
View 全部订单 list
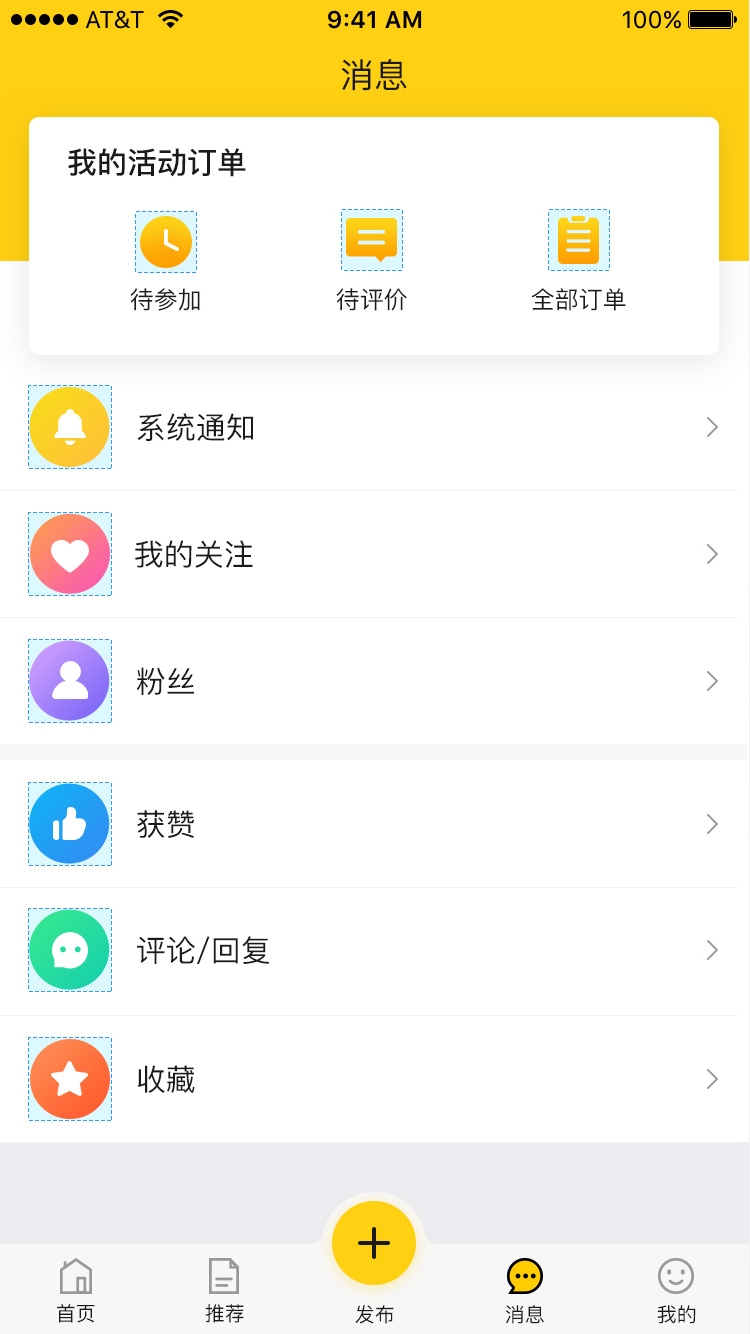tap(578, 260)
